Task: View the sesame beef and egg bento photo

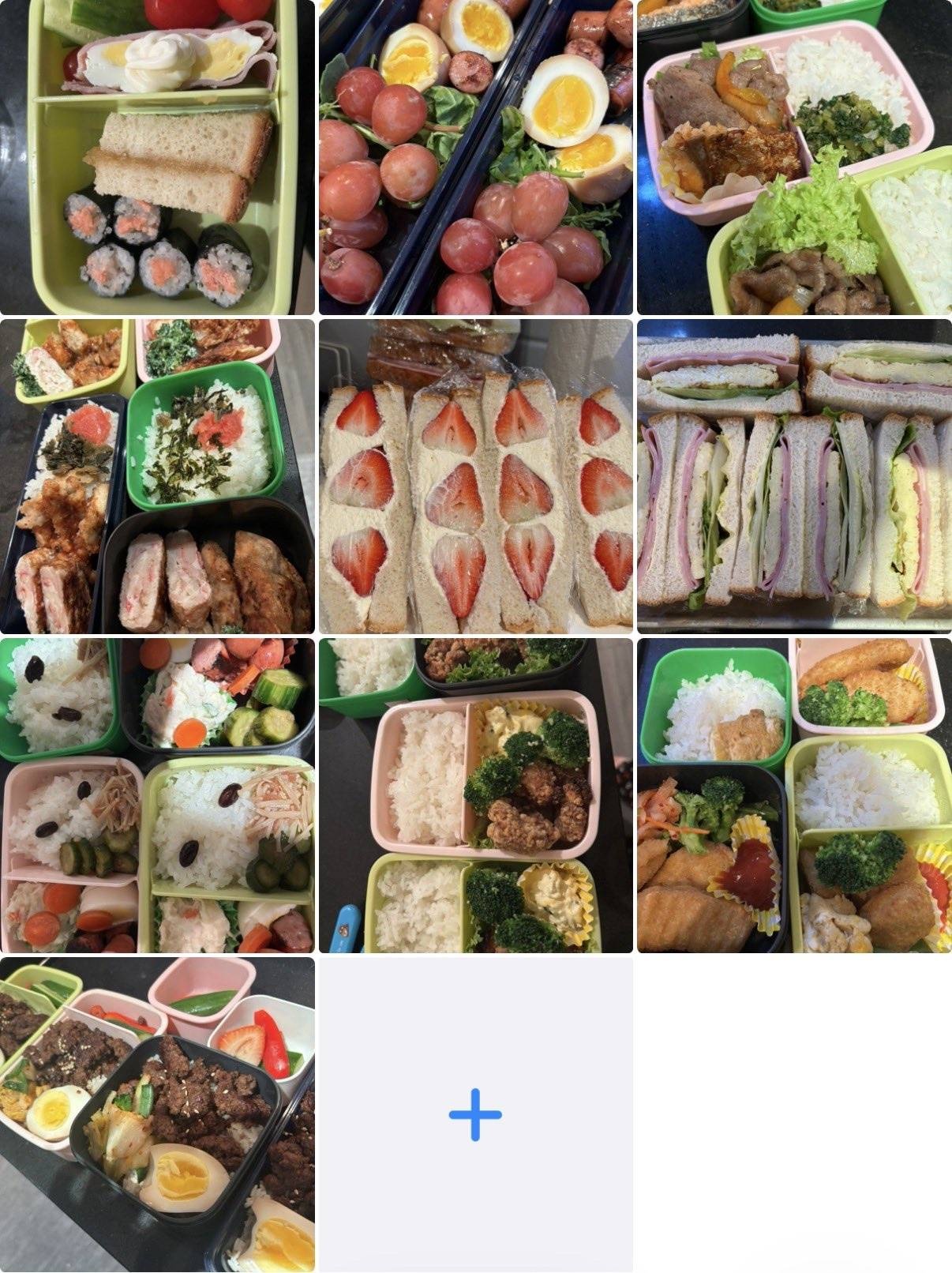Action: (157, 1113)
